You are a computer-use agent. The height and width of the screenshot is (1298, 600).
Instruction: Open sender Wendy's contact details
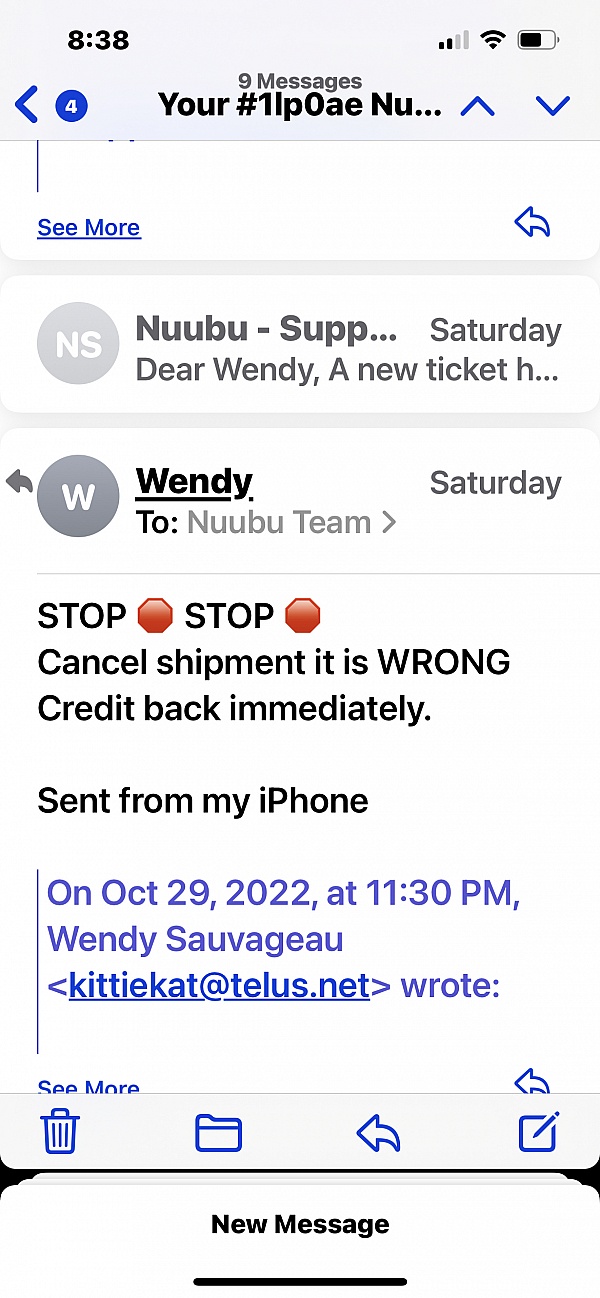(x=194, y=481)
